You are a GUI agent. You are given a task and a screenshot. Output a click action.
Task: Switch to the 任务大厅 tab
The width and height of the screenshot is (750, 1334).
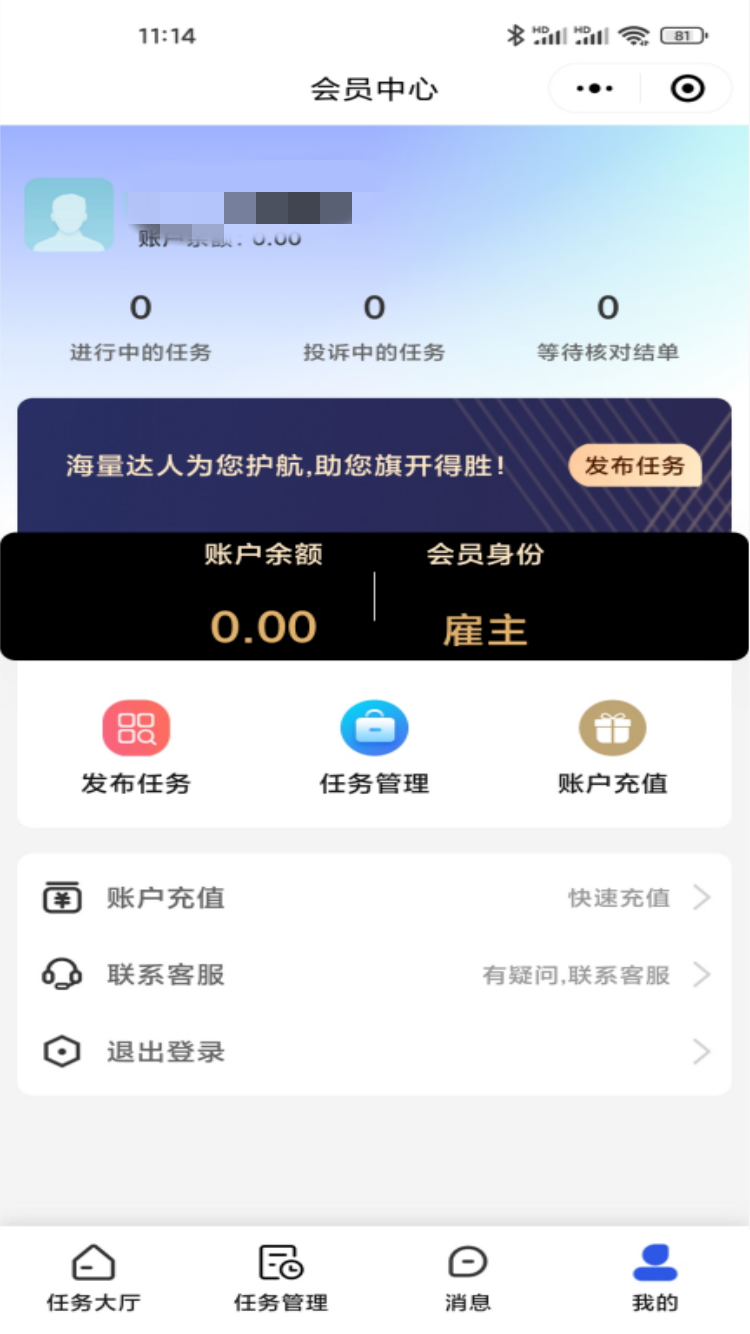click(x=94, y=1278)
